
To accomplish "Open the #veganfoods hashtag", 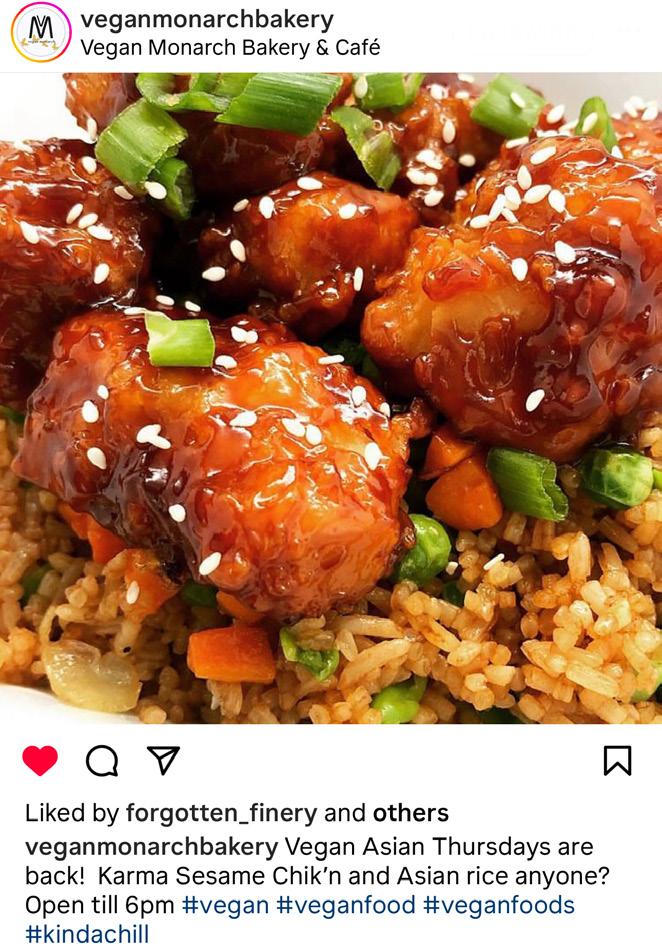I will 499,905.
